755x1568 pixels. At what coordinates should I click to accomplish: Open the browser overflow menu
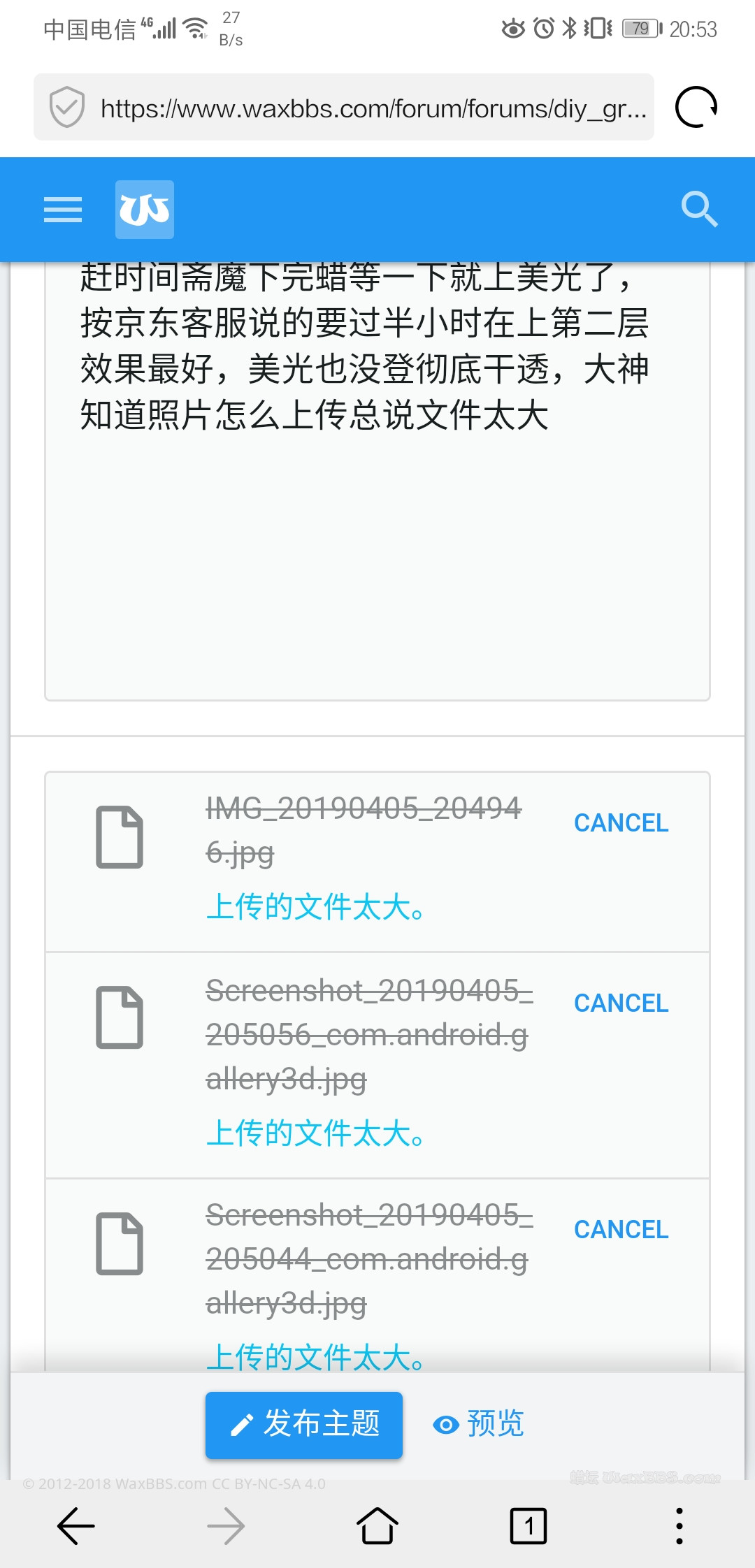[679, 1526]
